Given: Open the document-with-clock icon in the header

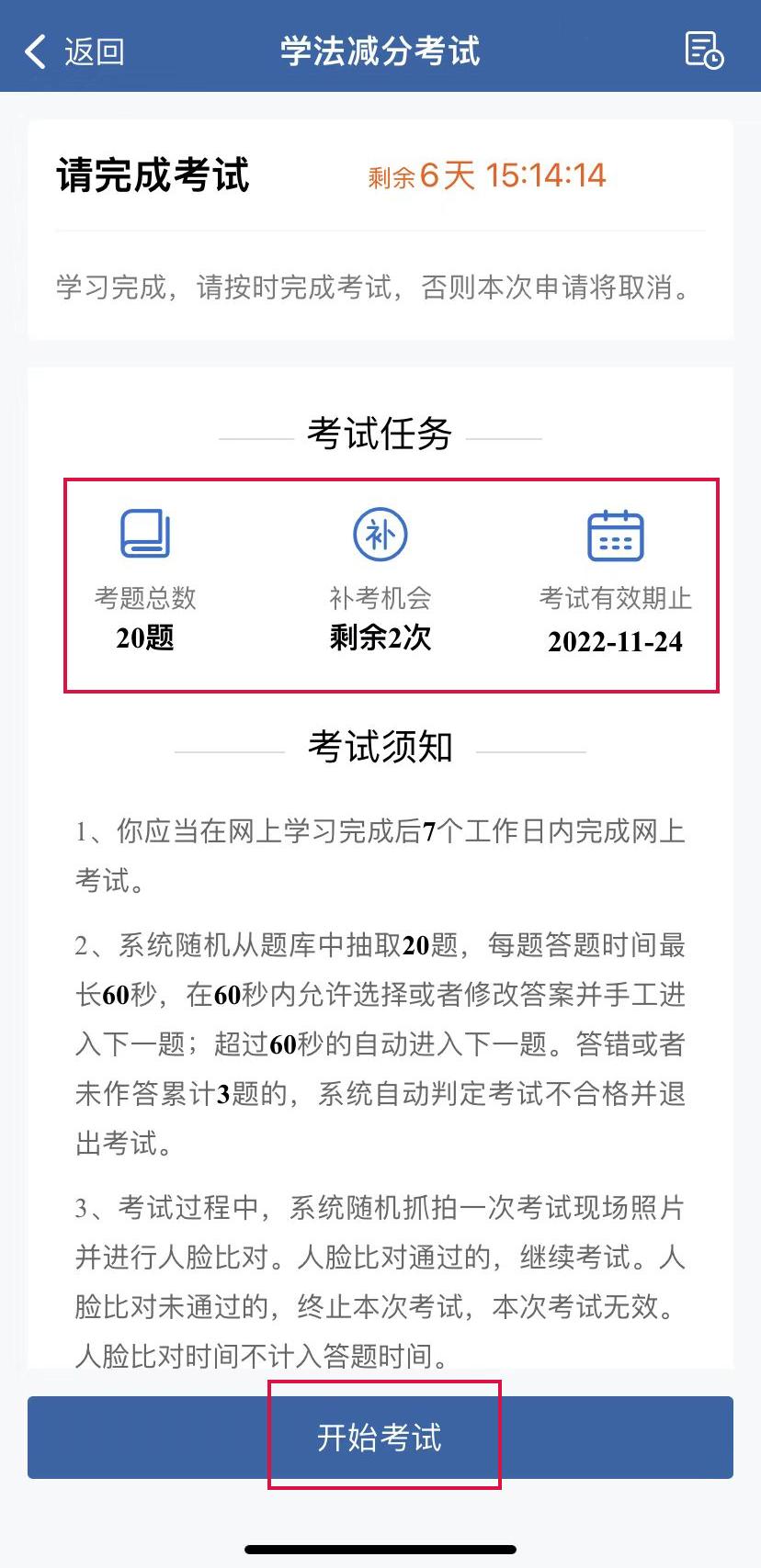Looking at the screenshot, I should 706,51.
